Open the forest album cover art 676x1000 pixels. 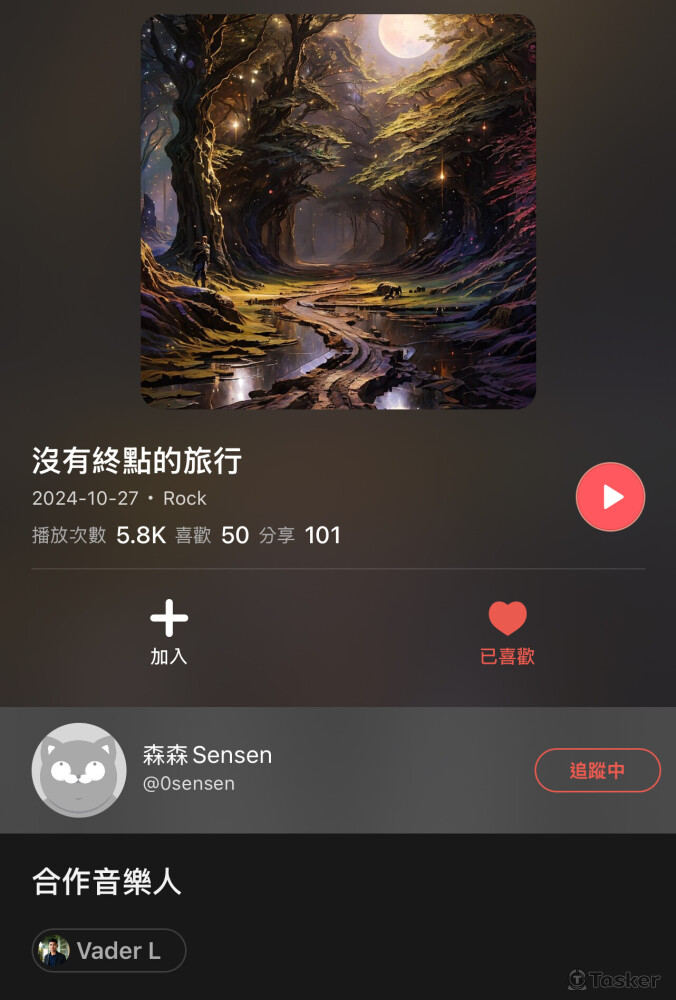pos(338,211)
